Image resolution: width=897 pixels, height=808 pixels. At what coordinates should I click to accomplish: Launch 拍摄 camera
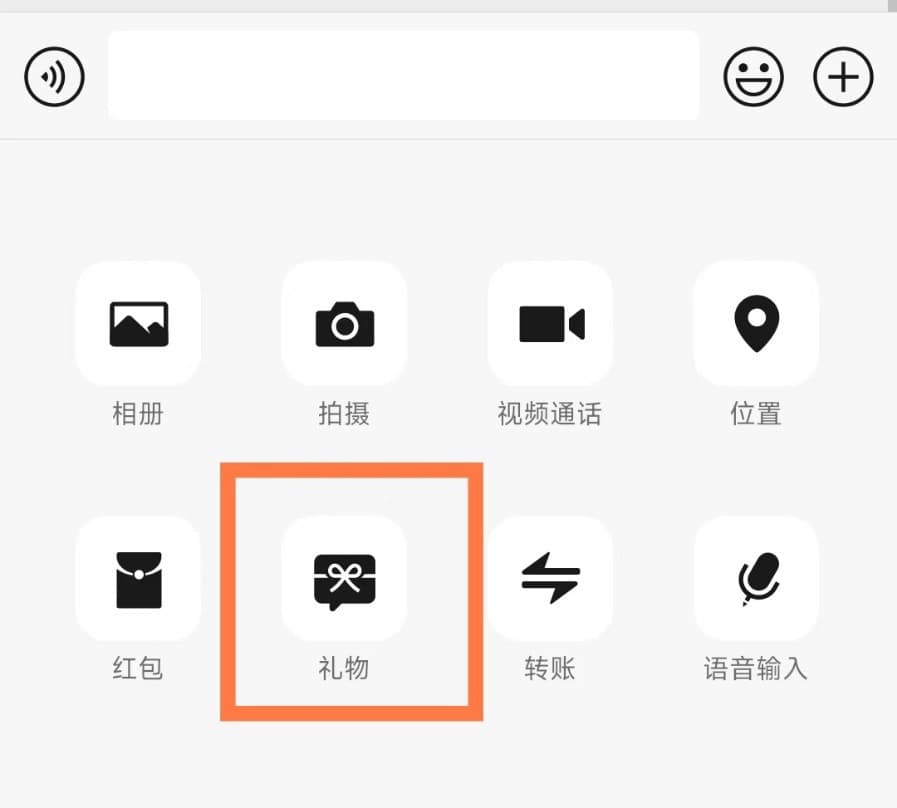[x=344, y=324]
